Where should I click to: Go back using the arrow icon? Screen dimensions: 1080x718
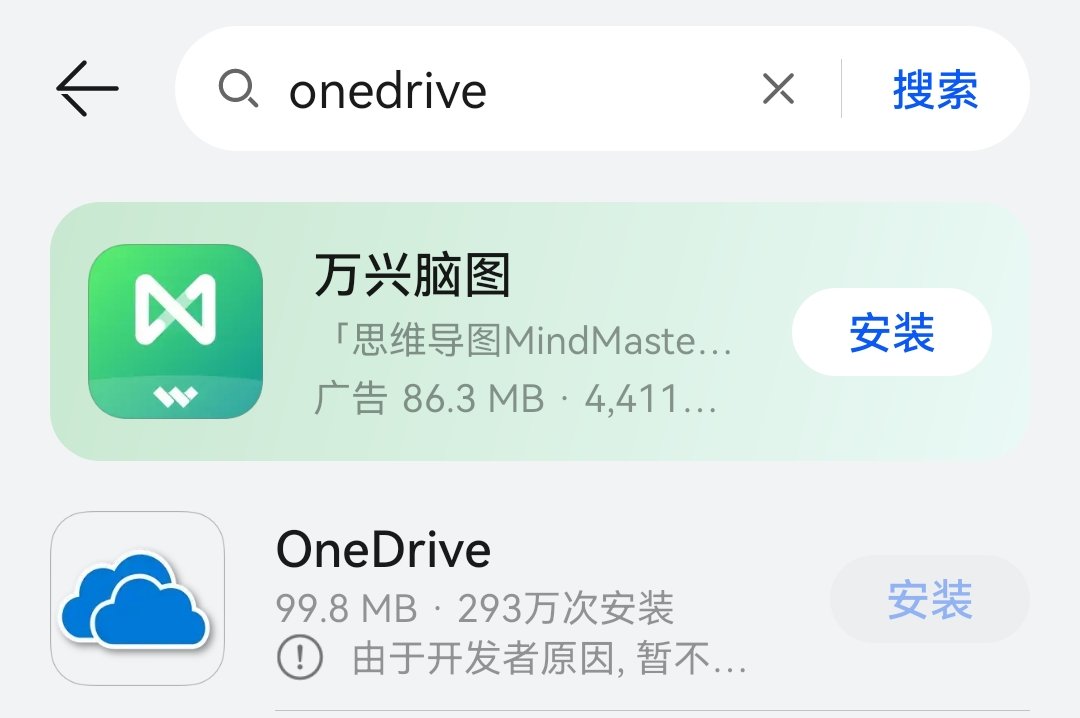[87, 89]
